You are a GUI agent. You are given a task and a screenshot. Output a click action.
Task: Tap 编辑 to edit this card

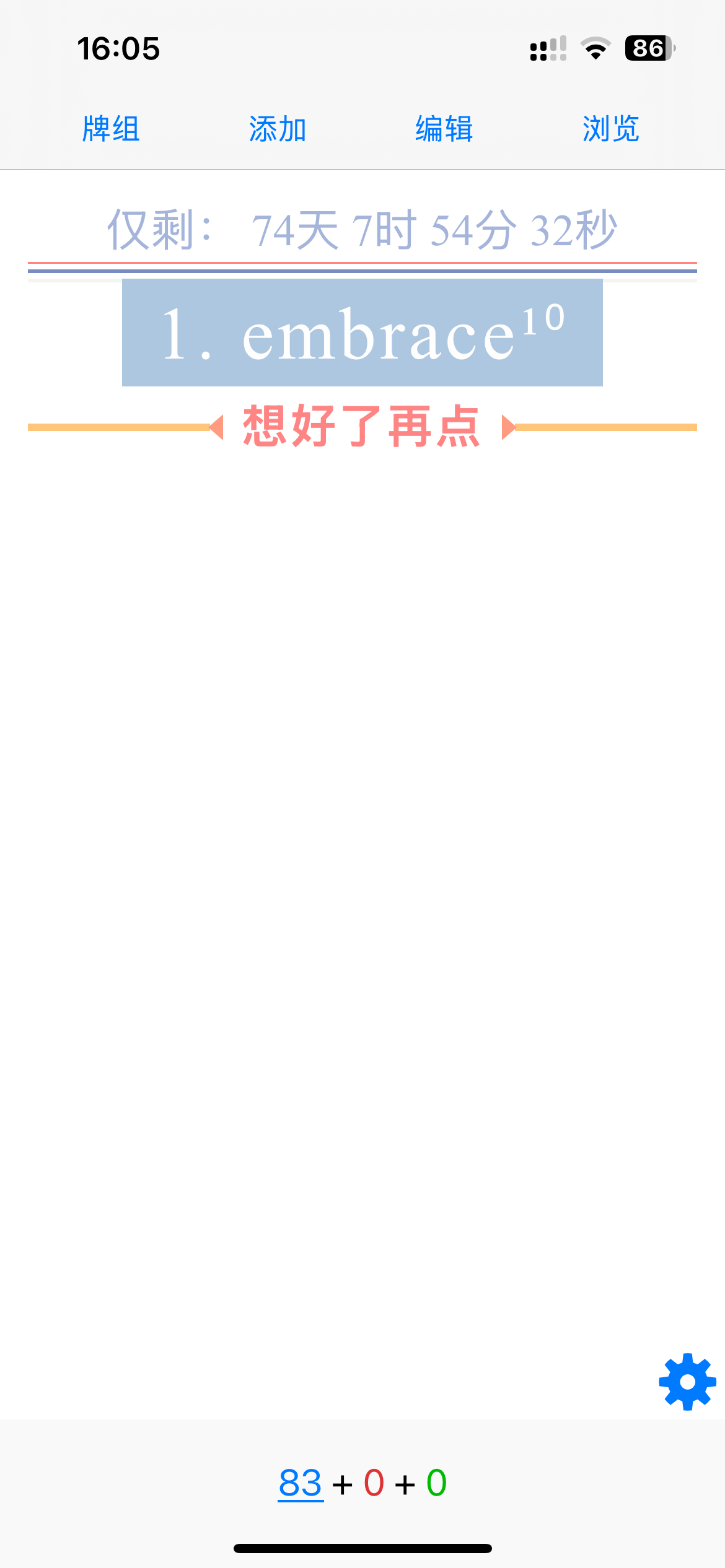[x=445, y=129]
